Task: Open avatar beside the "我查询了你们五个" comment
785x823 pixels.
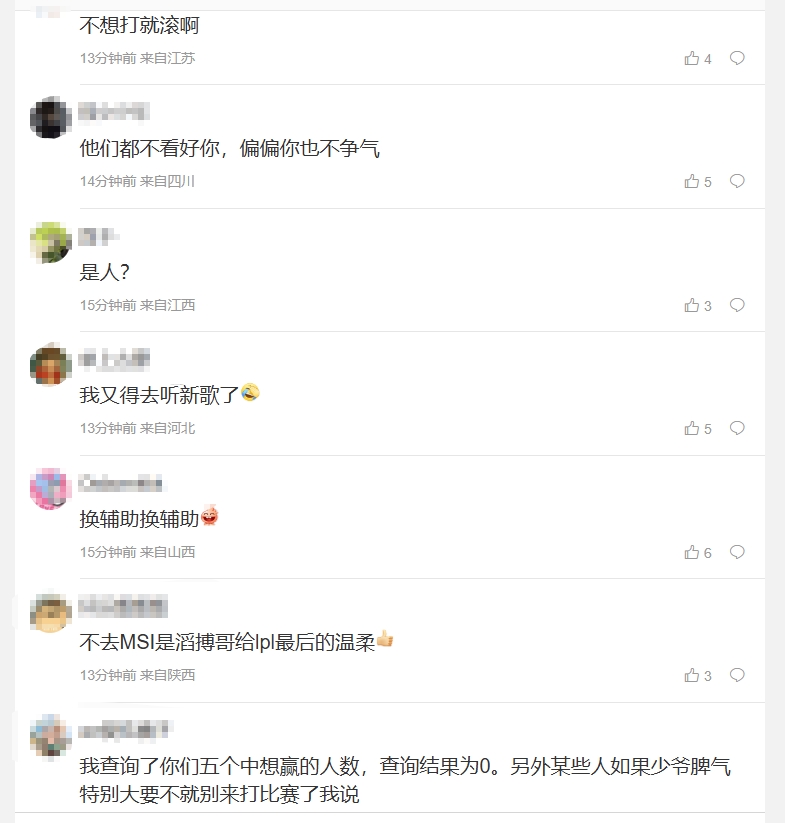Action: tap(50, 736)
